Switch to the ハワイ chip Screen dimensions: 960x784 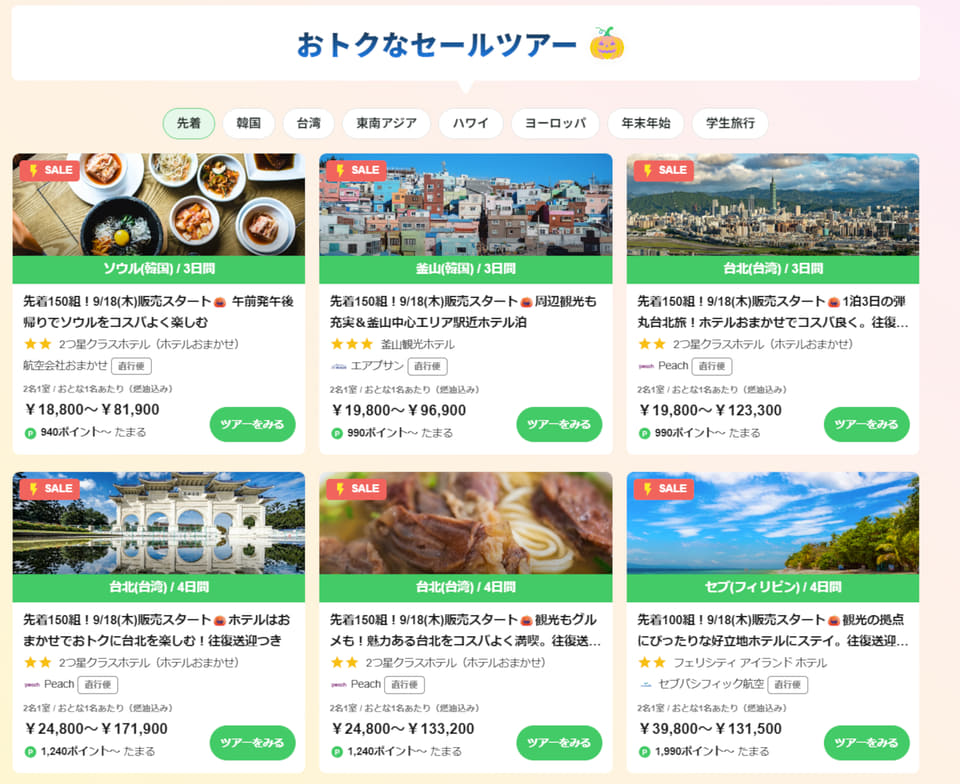point(471,124)
